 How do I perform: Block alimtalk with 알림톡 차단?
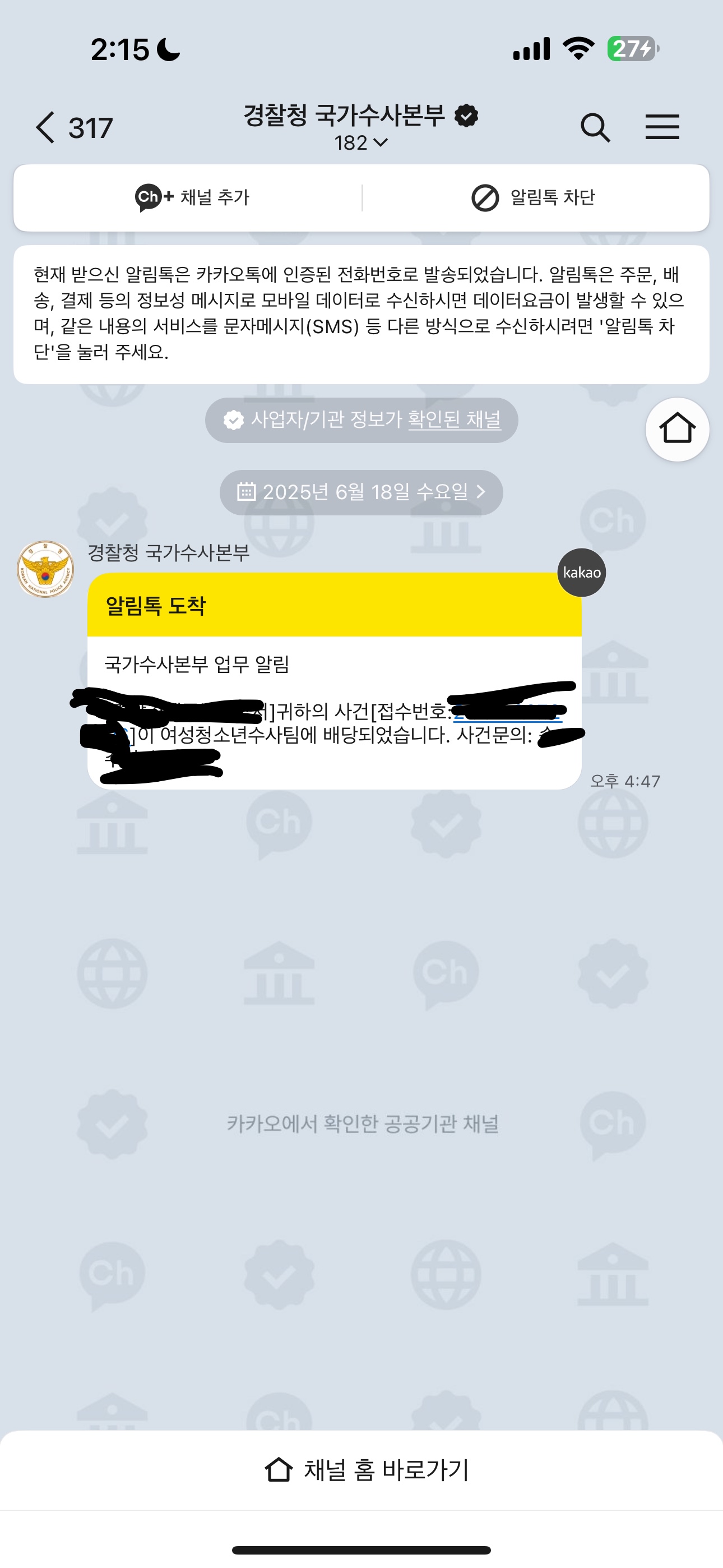[x=534, y=197]
